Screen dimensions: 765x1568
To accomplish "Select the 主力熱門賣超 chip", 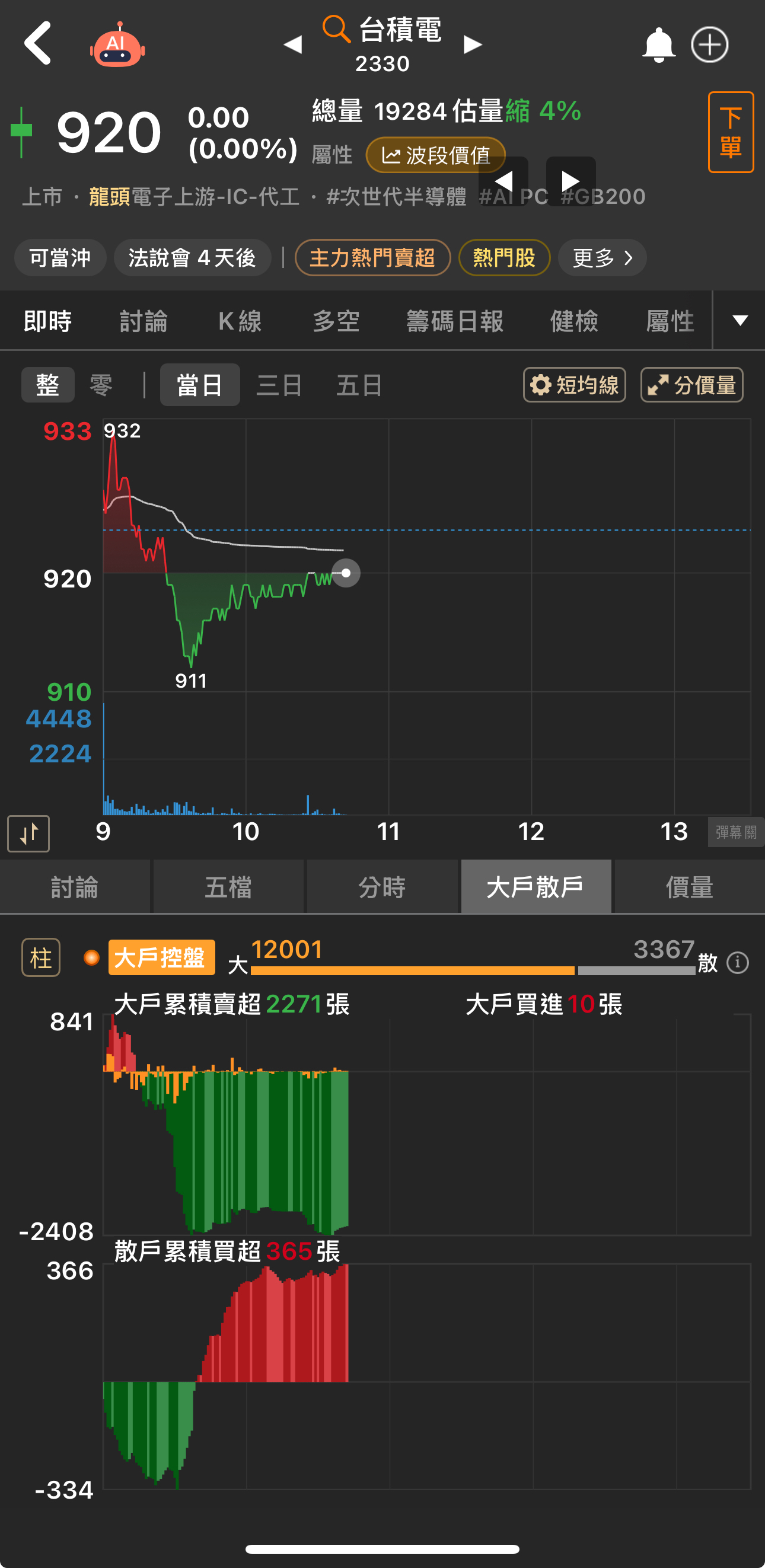I will pos(372,257).
